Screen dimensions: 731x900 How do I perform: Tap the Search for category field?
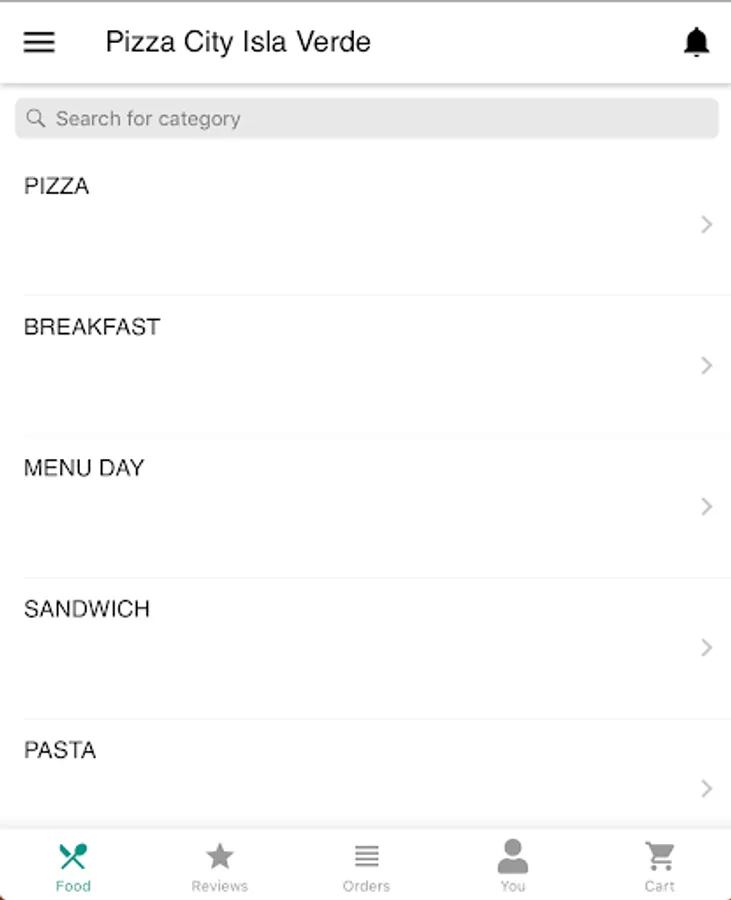366,119
